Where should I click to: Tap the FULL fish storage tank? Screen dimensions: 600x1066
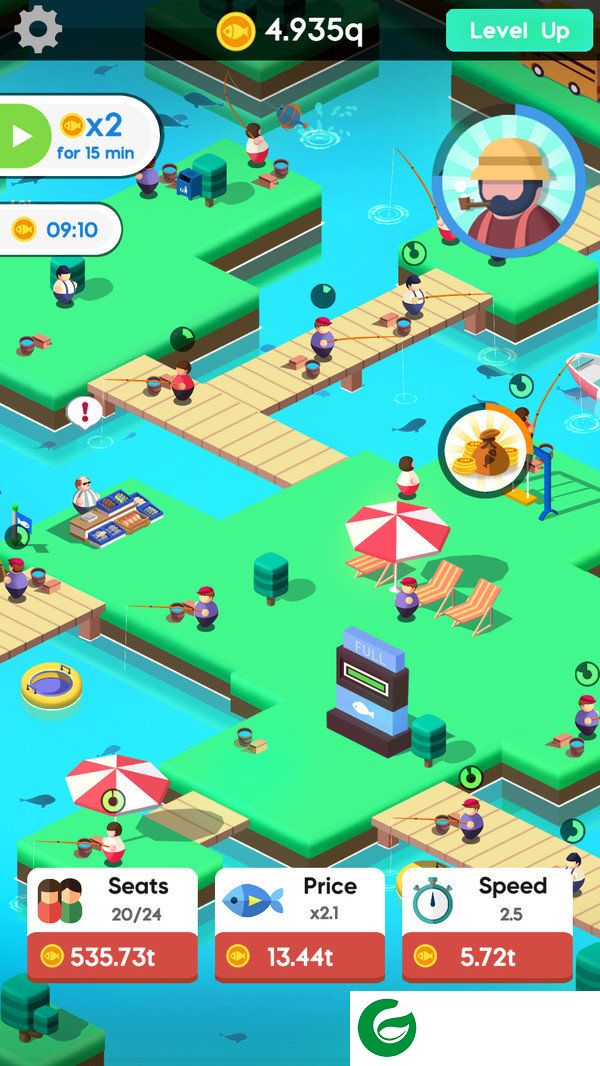(370, 690)
